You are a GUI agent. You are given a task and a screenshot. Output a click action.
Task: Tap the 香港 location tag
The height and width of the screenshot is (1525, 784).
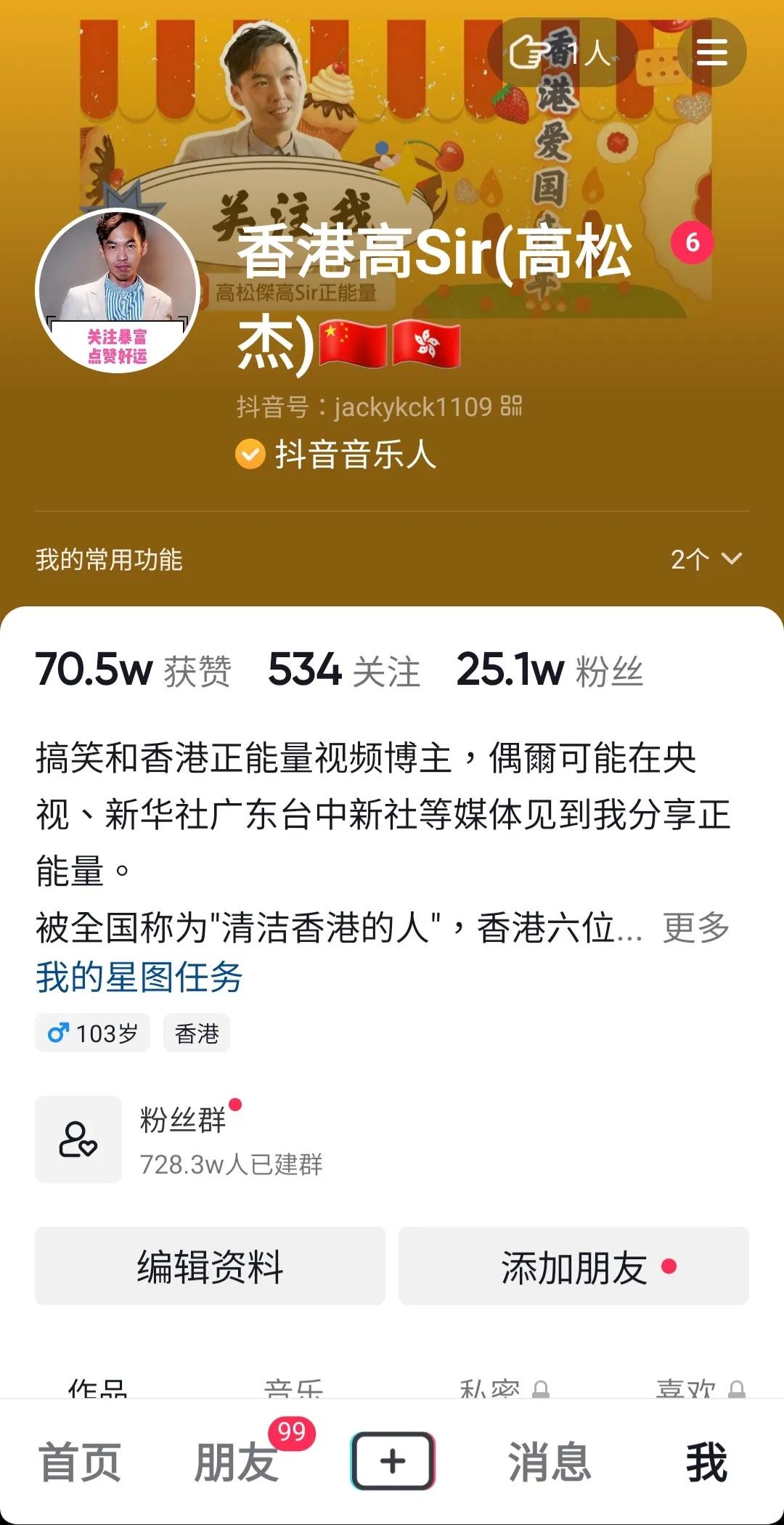(197, 1033)
